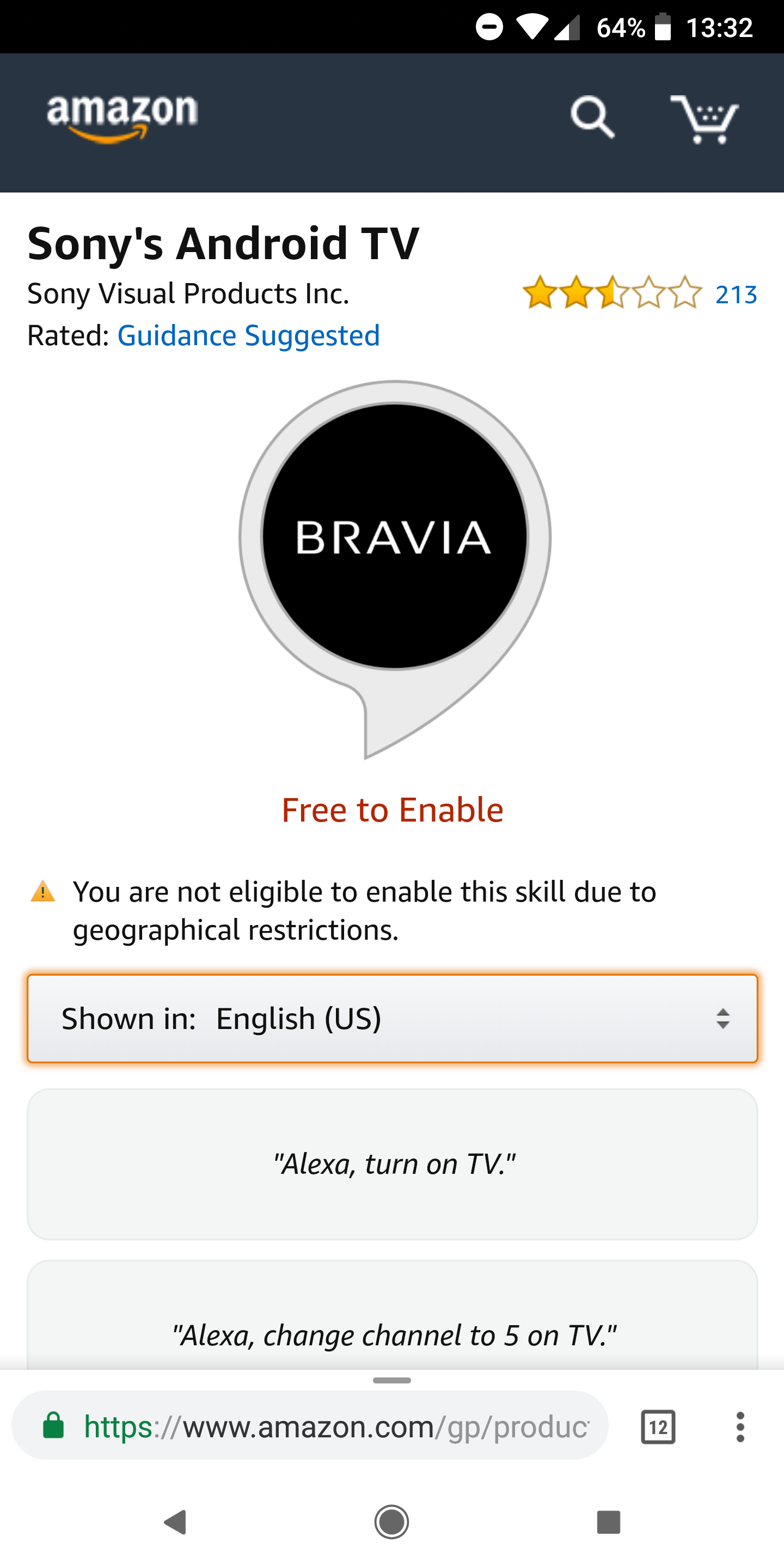This screenshot has width=784, height=1568.
Task: Open the Amazon search icon
Action: (x=592, y=117)
